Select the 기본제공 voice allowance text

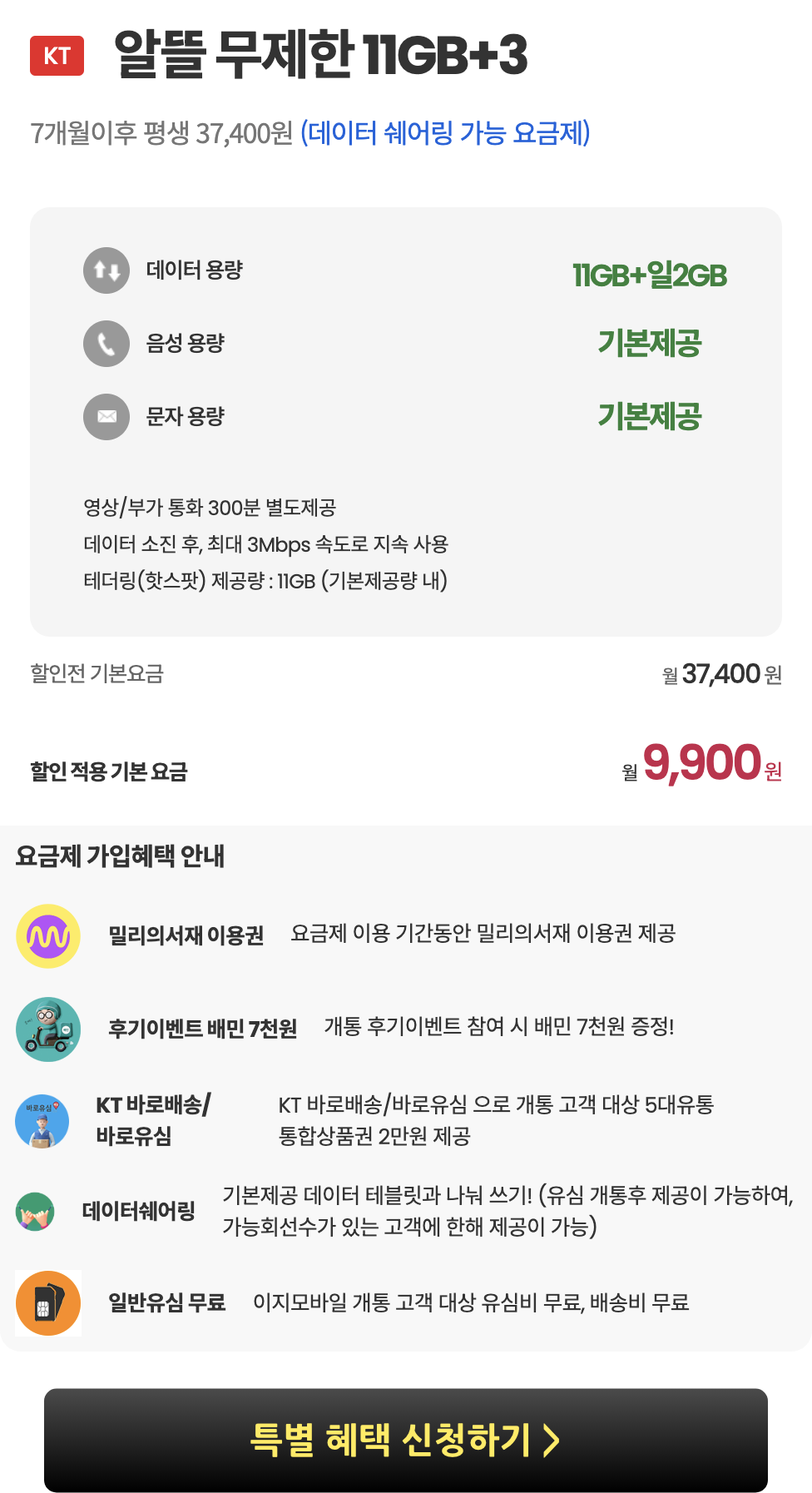[651, 340]
